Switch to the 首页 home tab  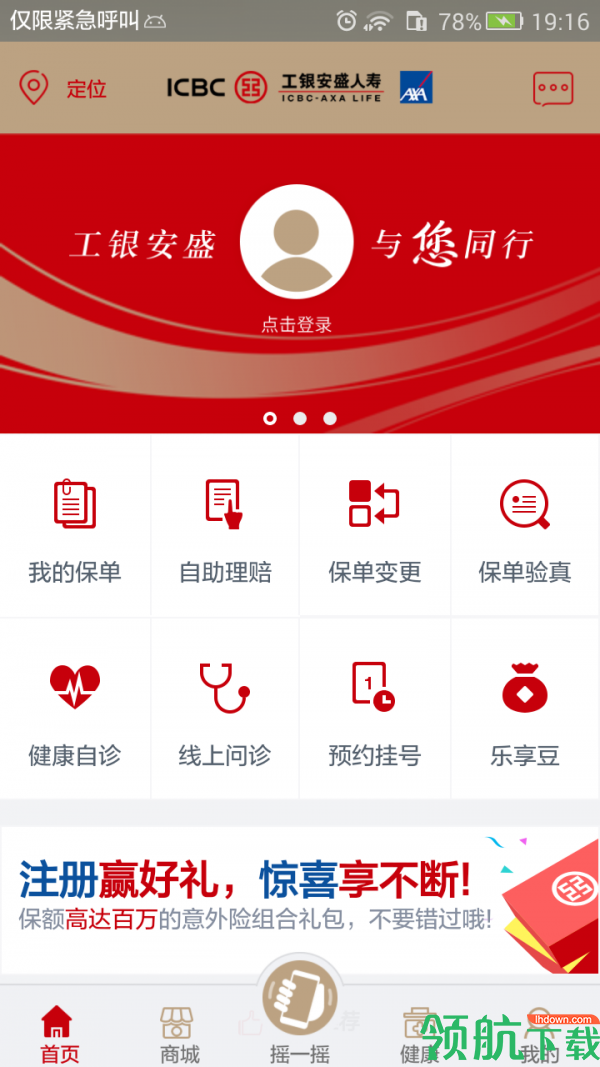pos(59,1034)
